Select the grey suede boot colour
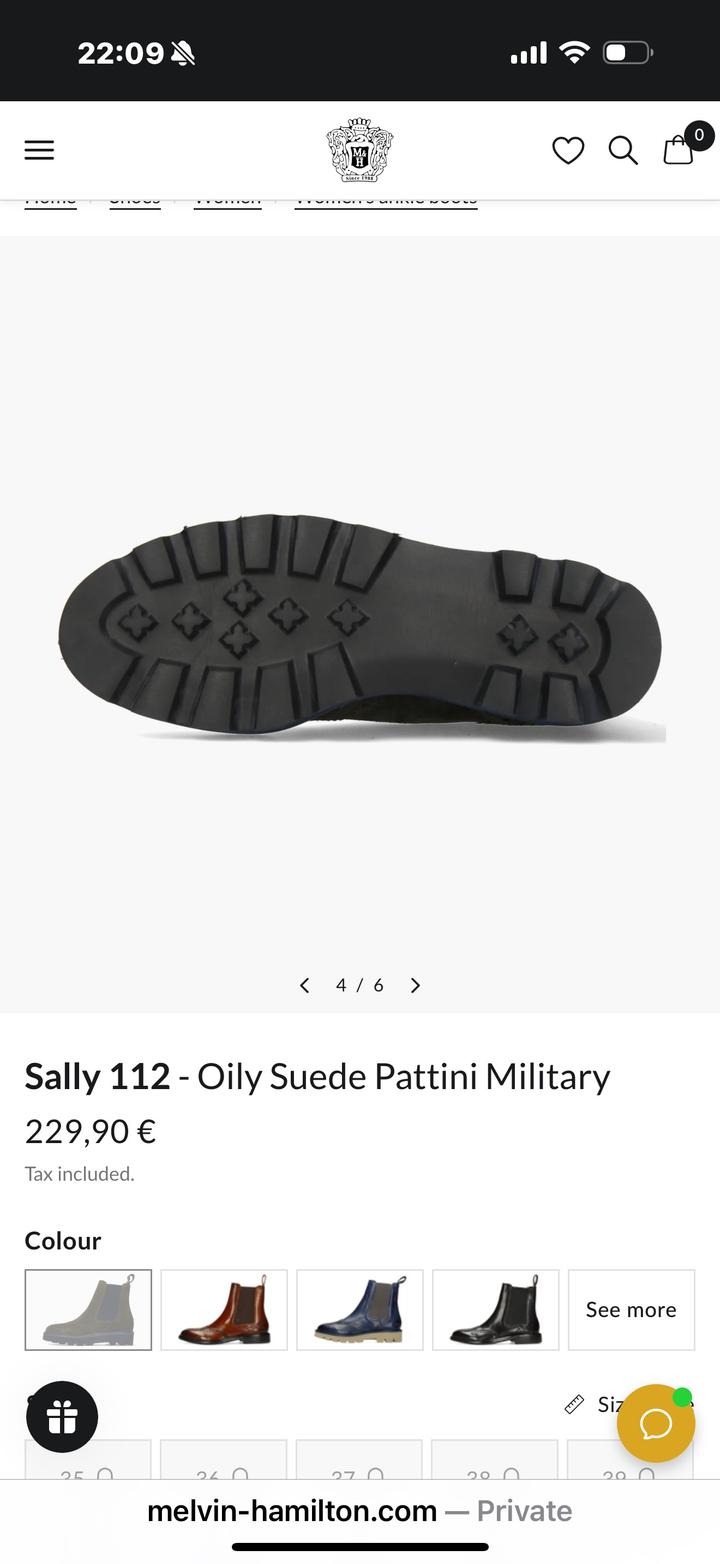Image resolution: width=720 pixels, height=1564 pixels. click(88, 1310)
